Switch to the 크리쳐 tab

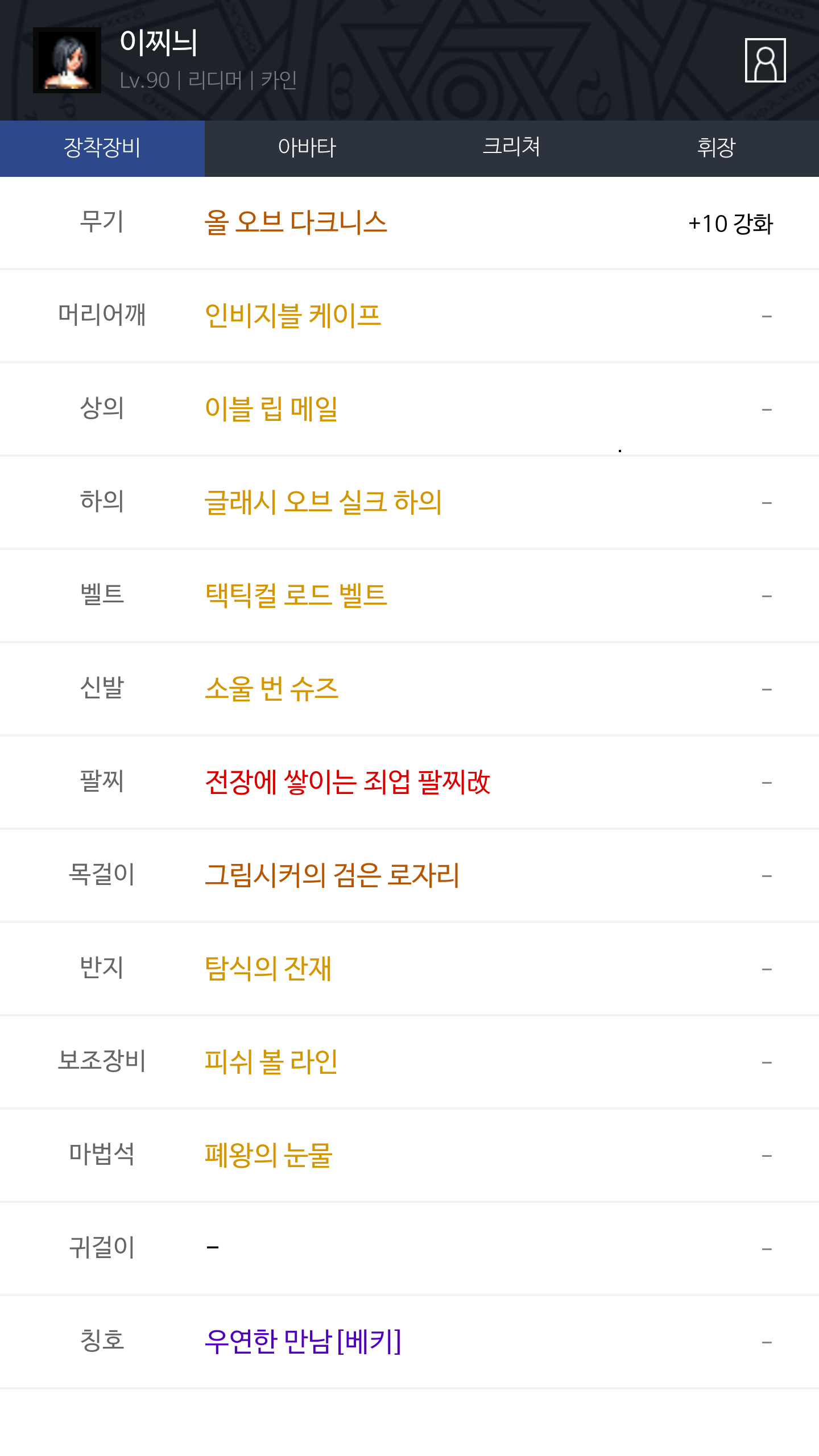click(x=512, y=148)
